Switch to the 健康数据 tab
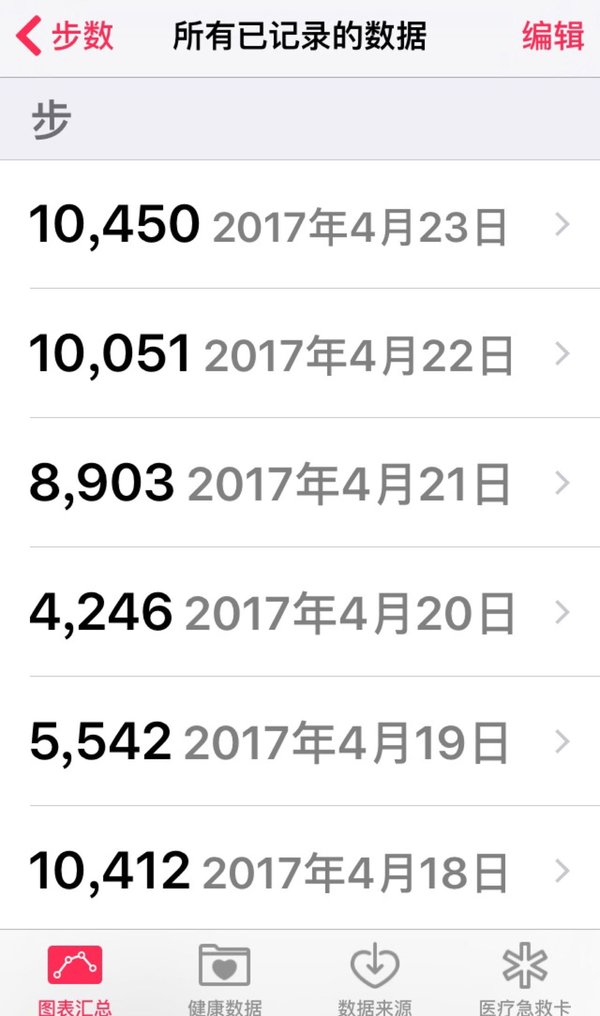This screenshot has height=1016, width=600. click(224, 977)
